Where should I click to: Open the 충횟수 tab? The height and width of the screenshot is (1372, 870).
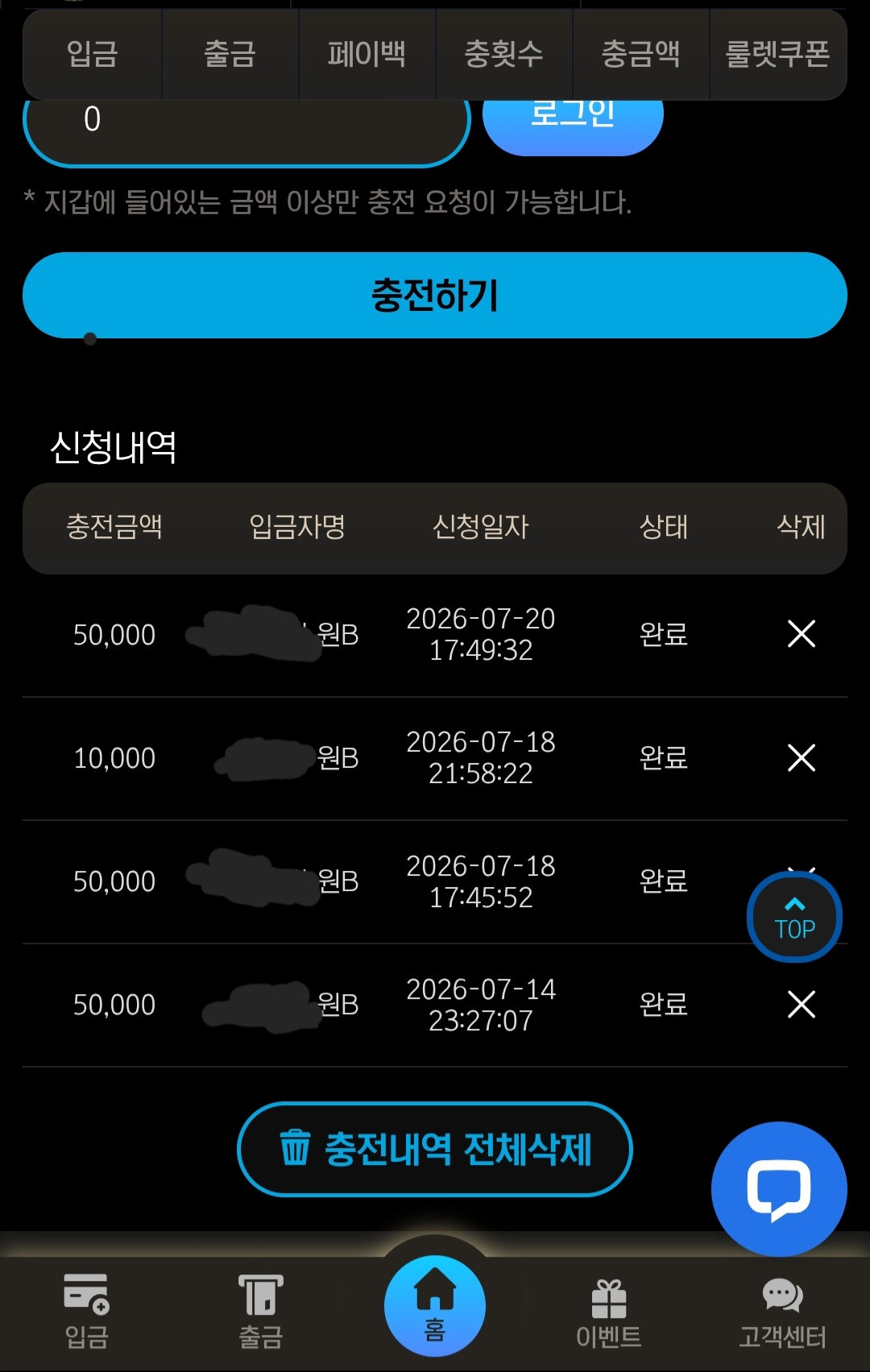[503, 54]
